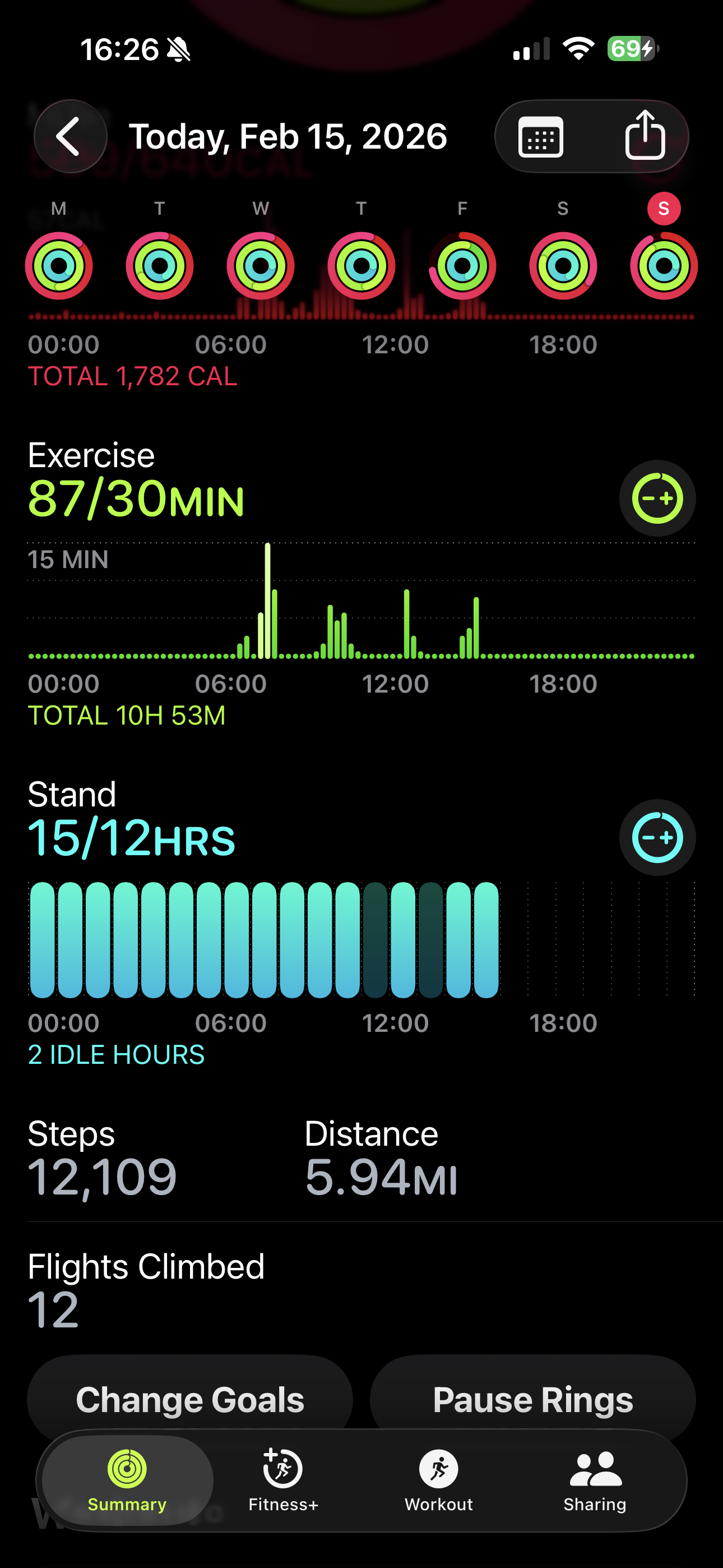Tap Pause Rings
The width and height of the screenshot is (723, 1568).
point(533,1399)
